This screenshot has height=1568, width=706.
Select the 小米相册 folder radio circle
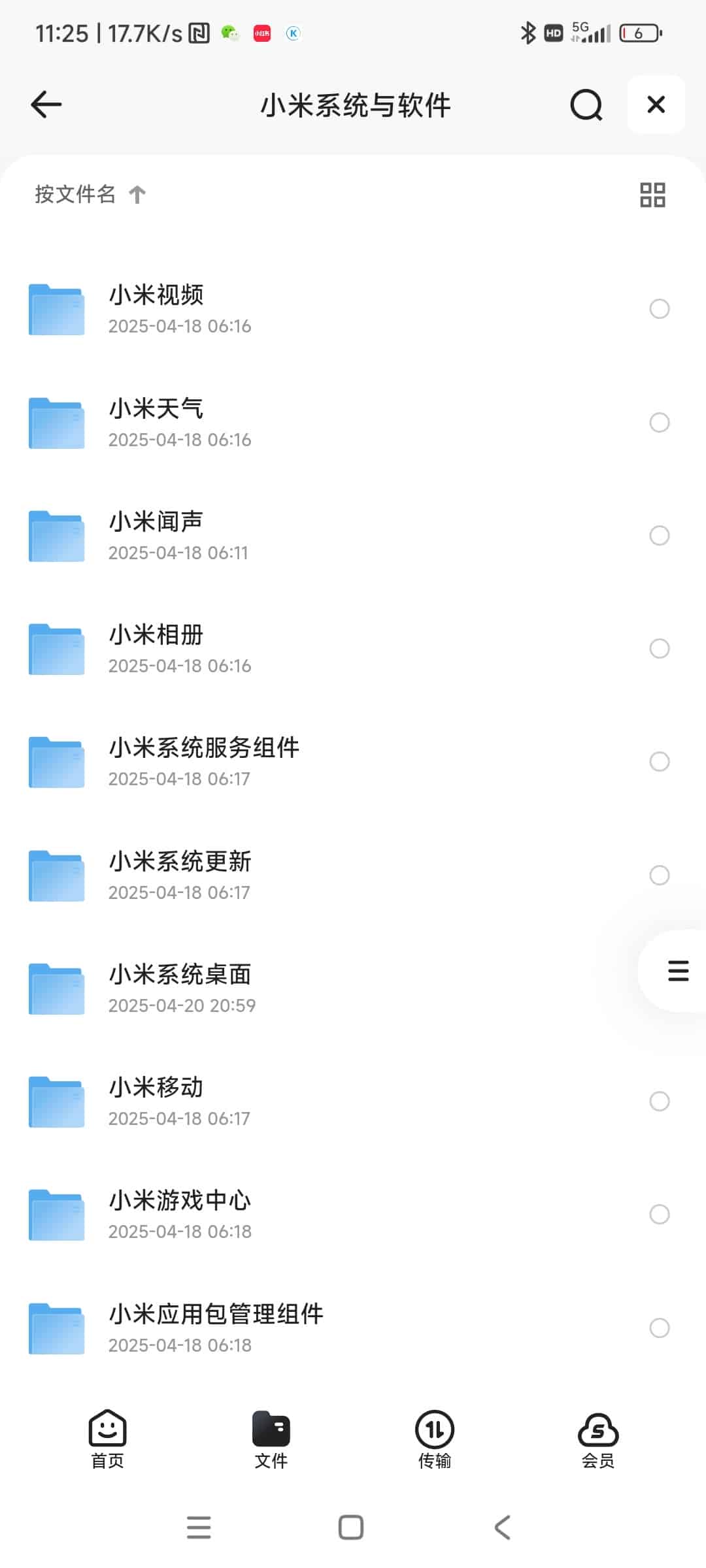659,648
